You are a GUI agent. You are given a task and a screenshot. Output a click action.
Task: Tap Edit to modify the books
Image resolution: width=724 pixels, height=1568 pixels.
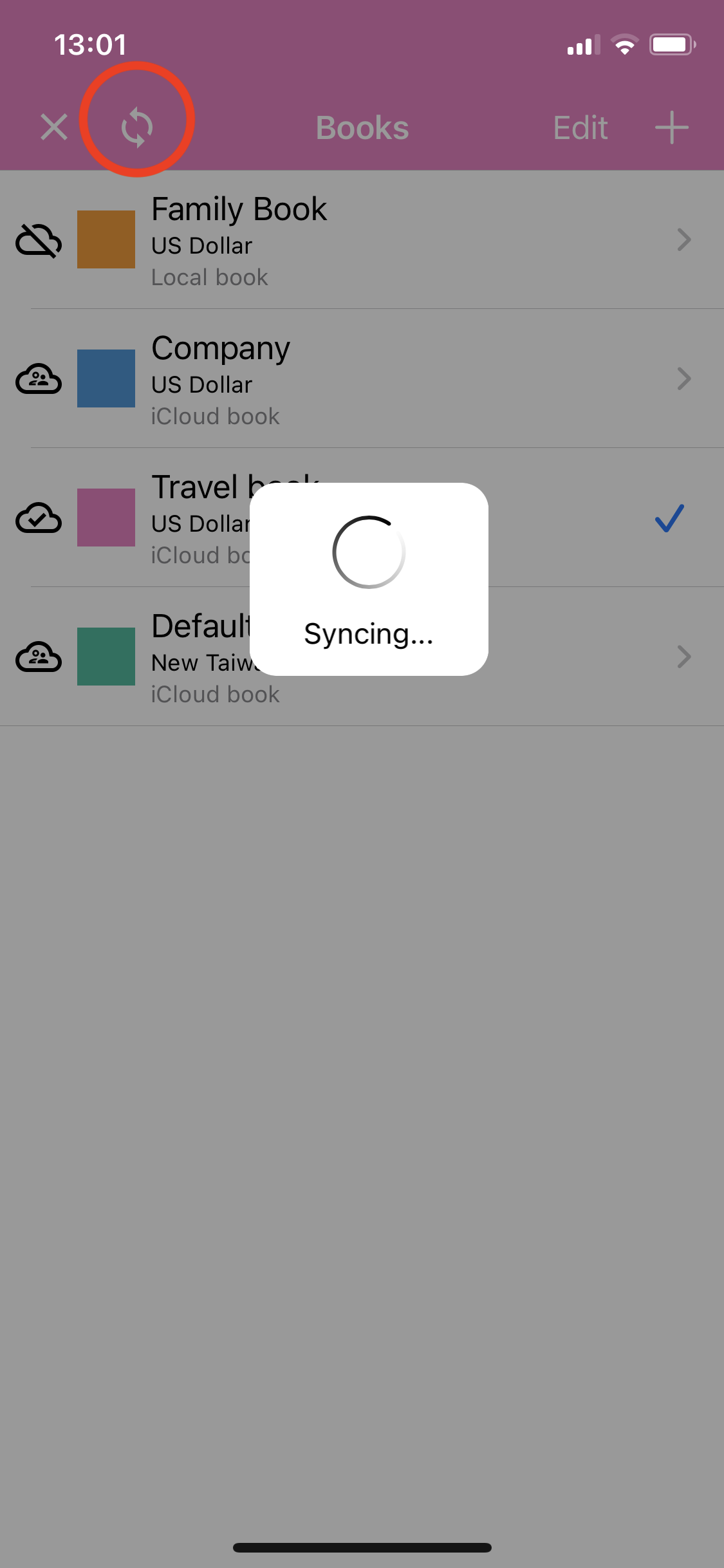580,127
